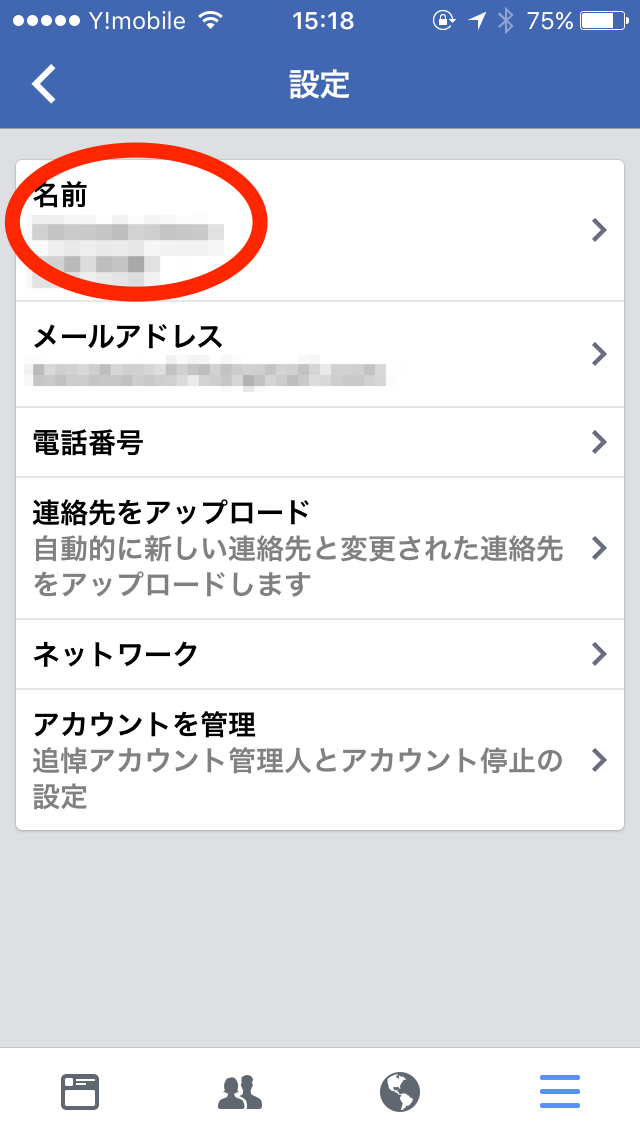
Task: Open the 名前 settings row
Action: [x=320, y=230]
